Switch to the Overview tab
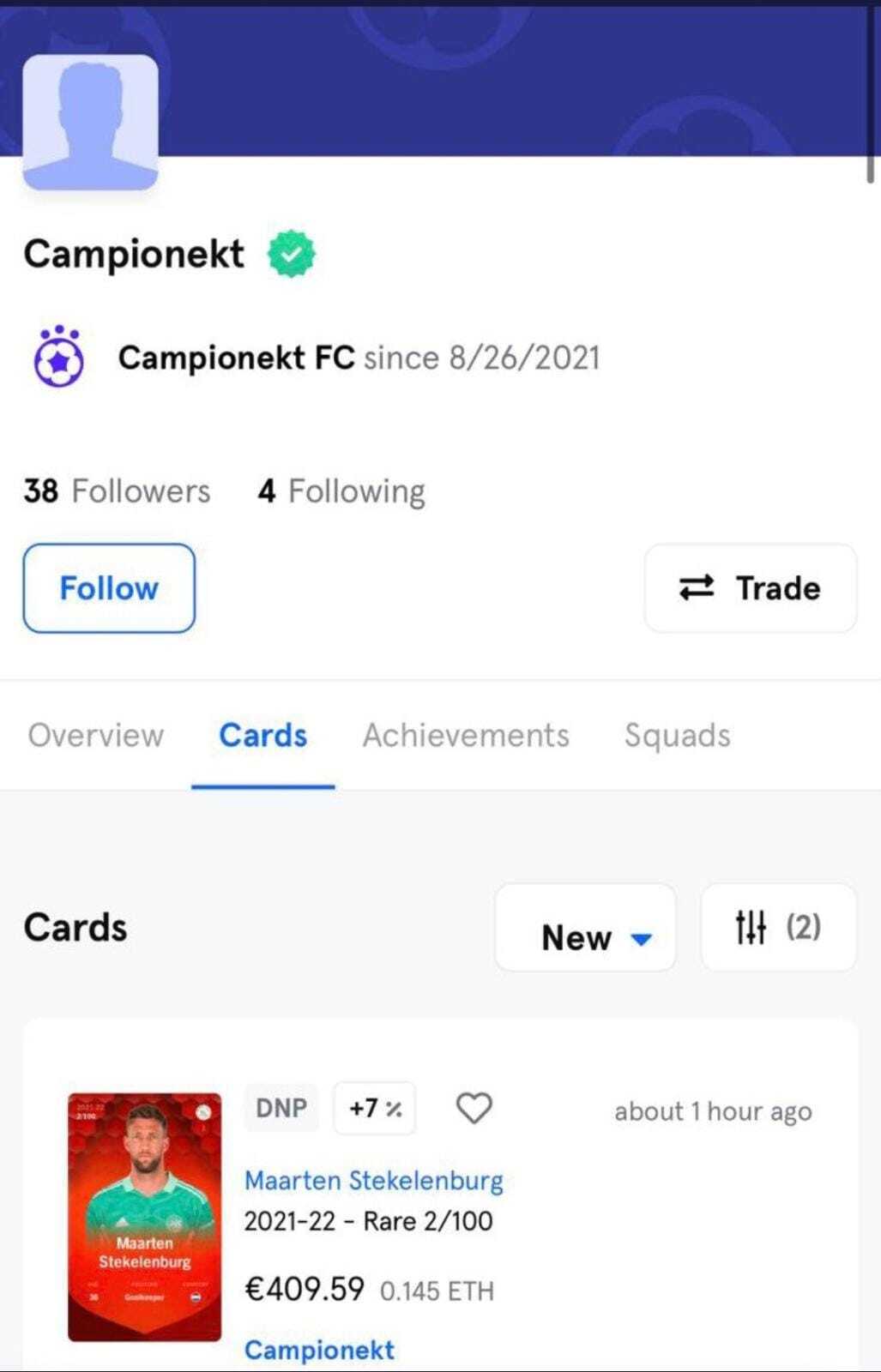 coord(95,736)
